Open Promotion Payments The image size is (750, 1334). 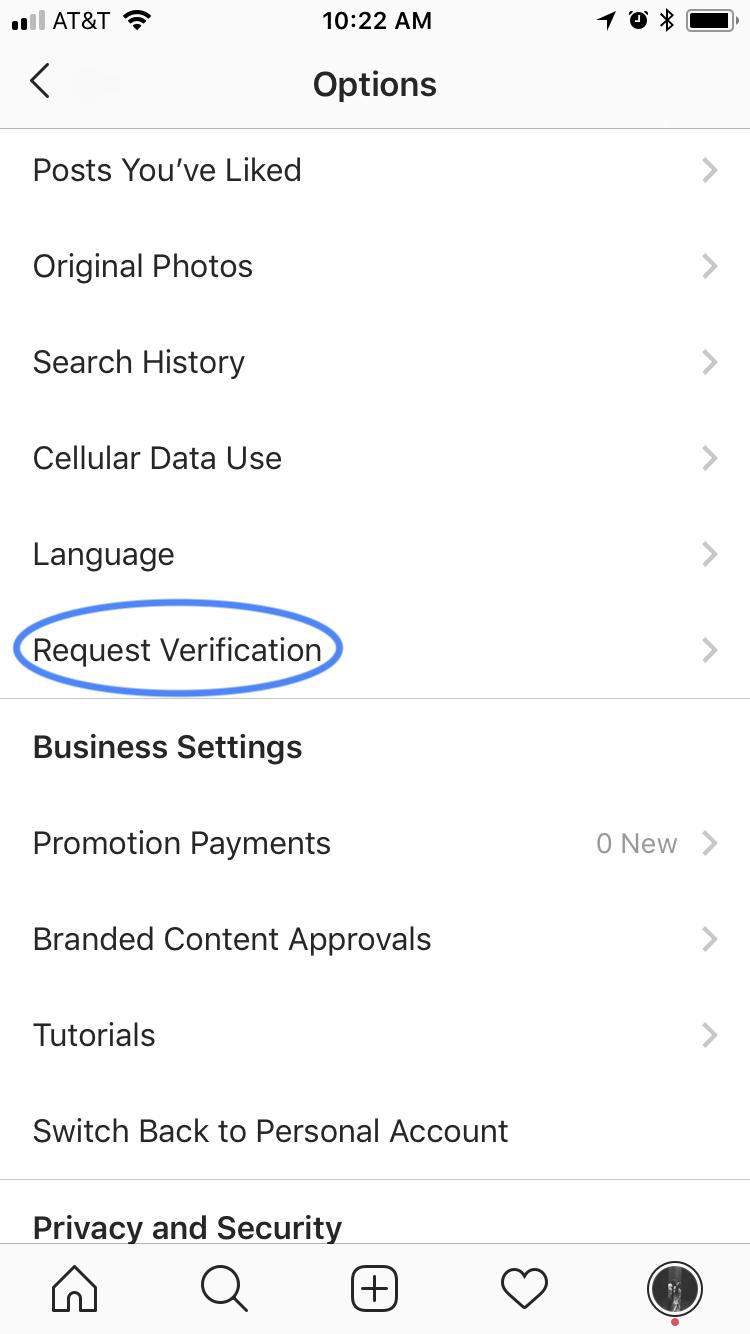tap(375, 843)
